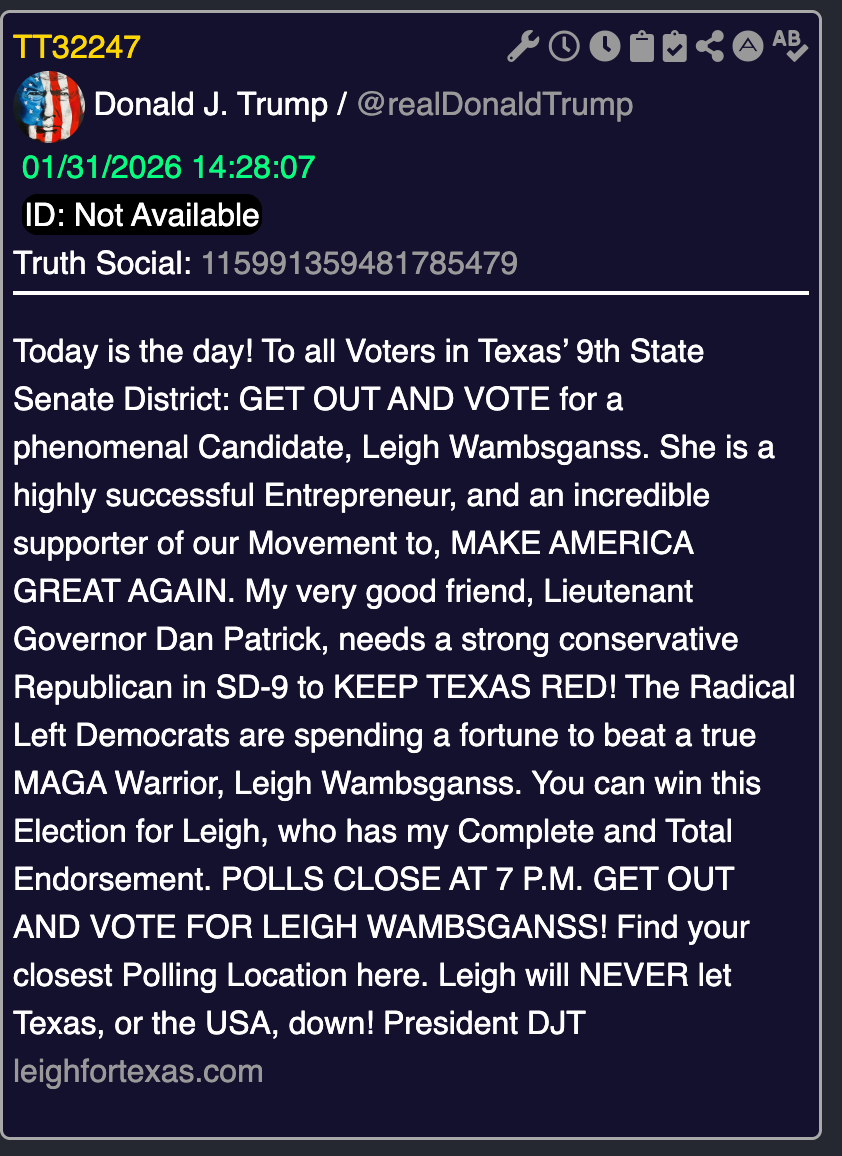
Task: Tap the clipboard with checkmark icon
Action: 675,46
